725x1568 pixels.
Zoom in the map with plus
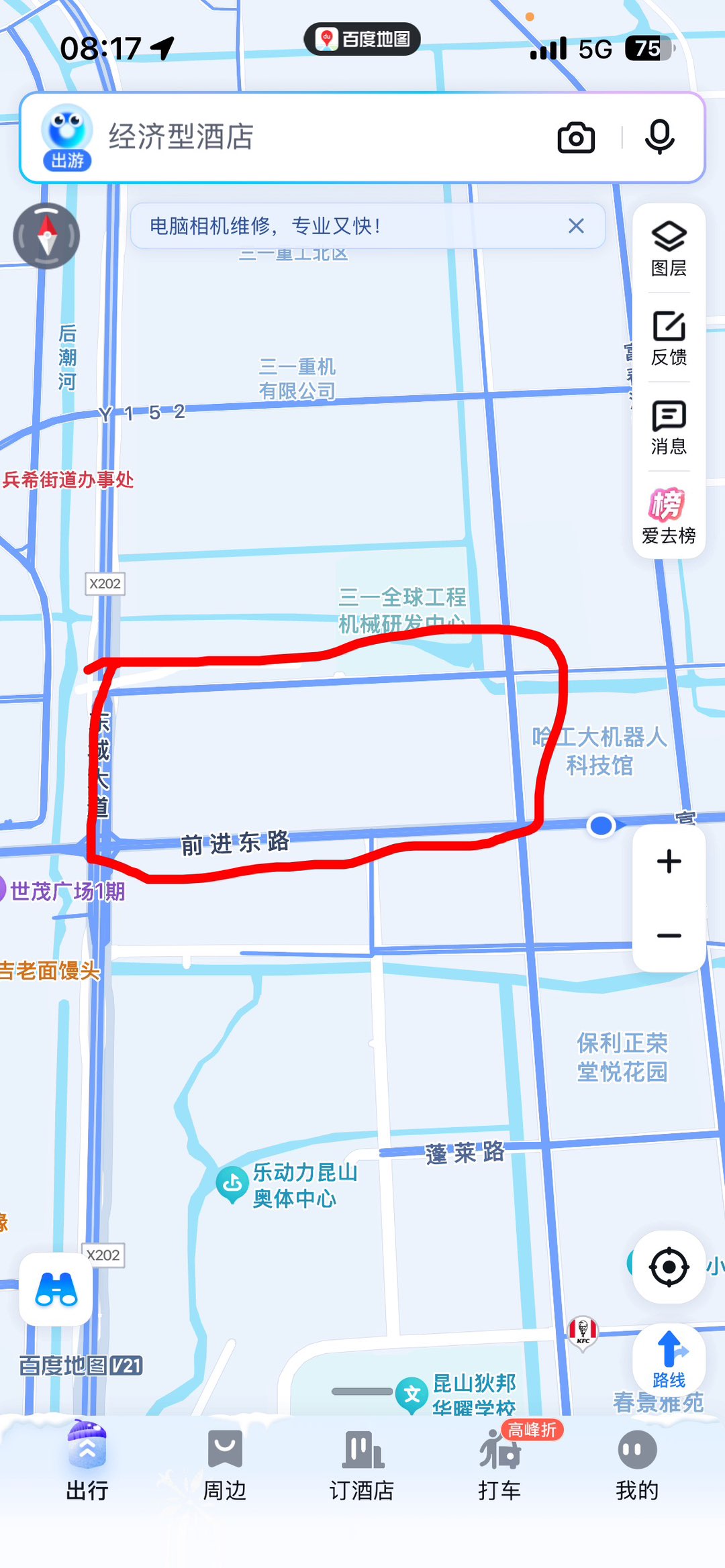tap(669, 861)
